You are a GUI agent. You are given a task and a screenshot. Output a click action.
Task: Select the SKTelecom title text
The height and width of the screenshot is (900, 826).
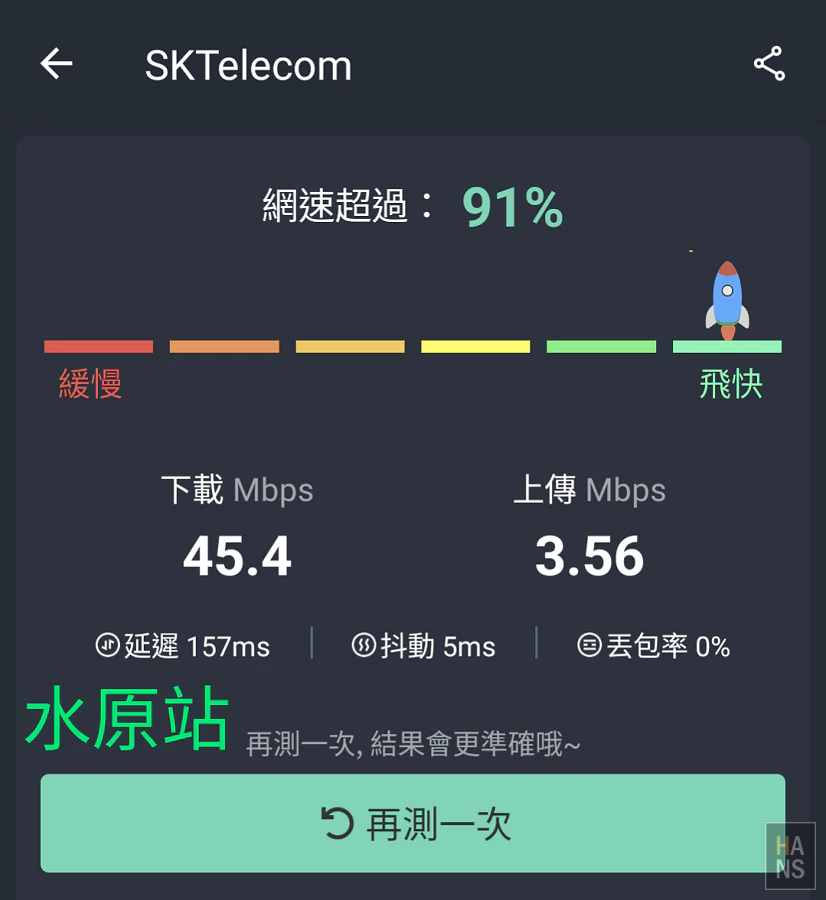[249, 64]
